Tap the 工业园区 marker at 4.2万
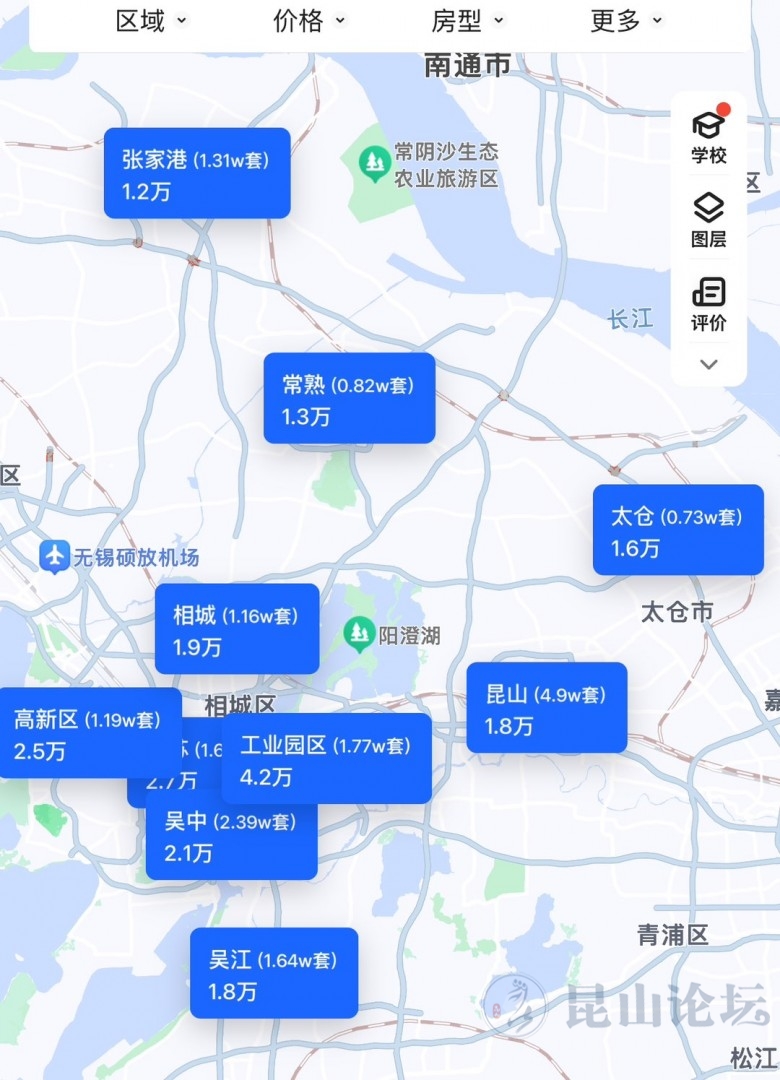 coord(326,758)
